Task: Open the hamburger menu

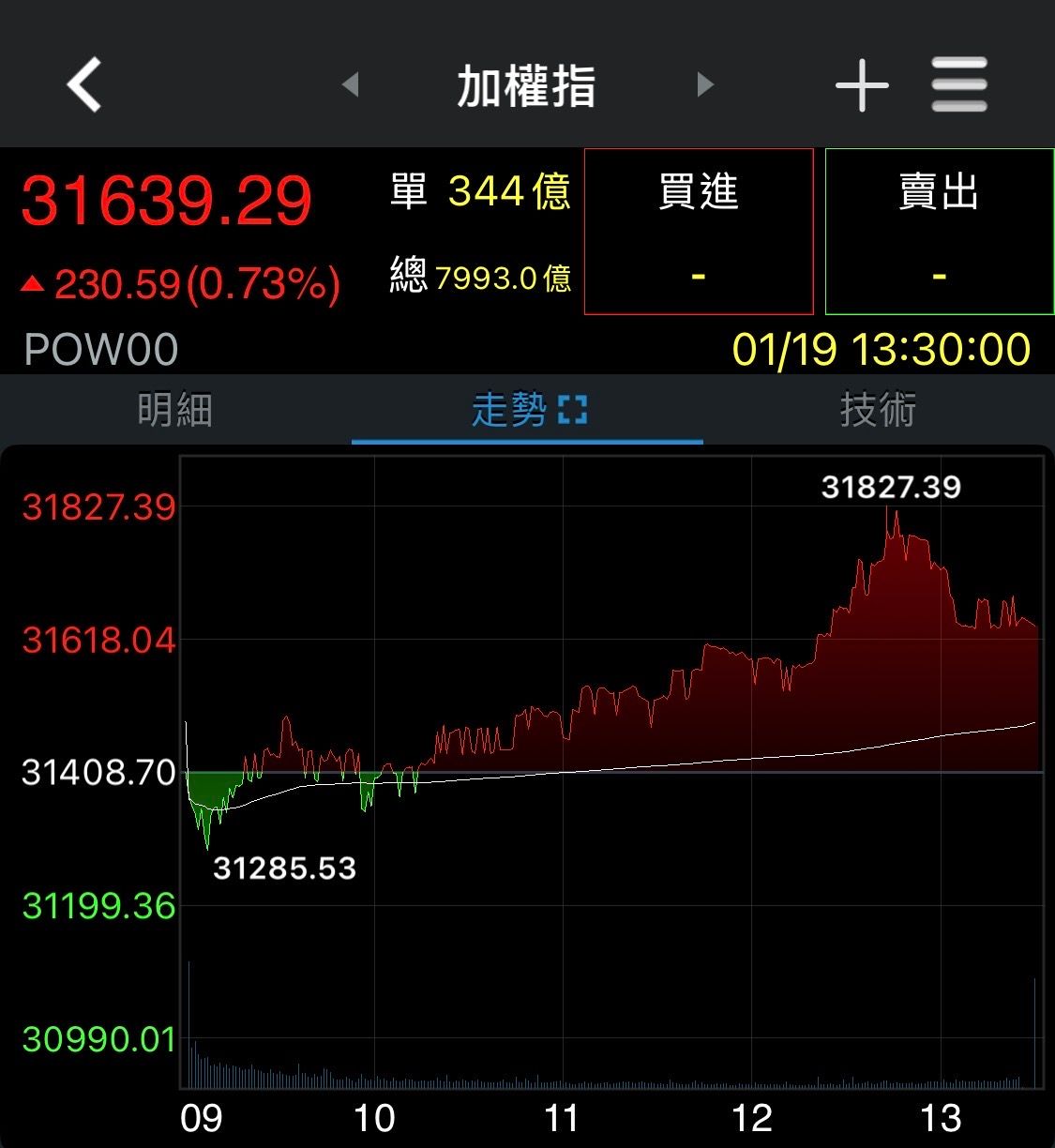Action: 958,84
